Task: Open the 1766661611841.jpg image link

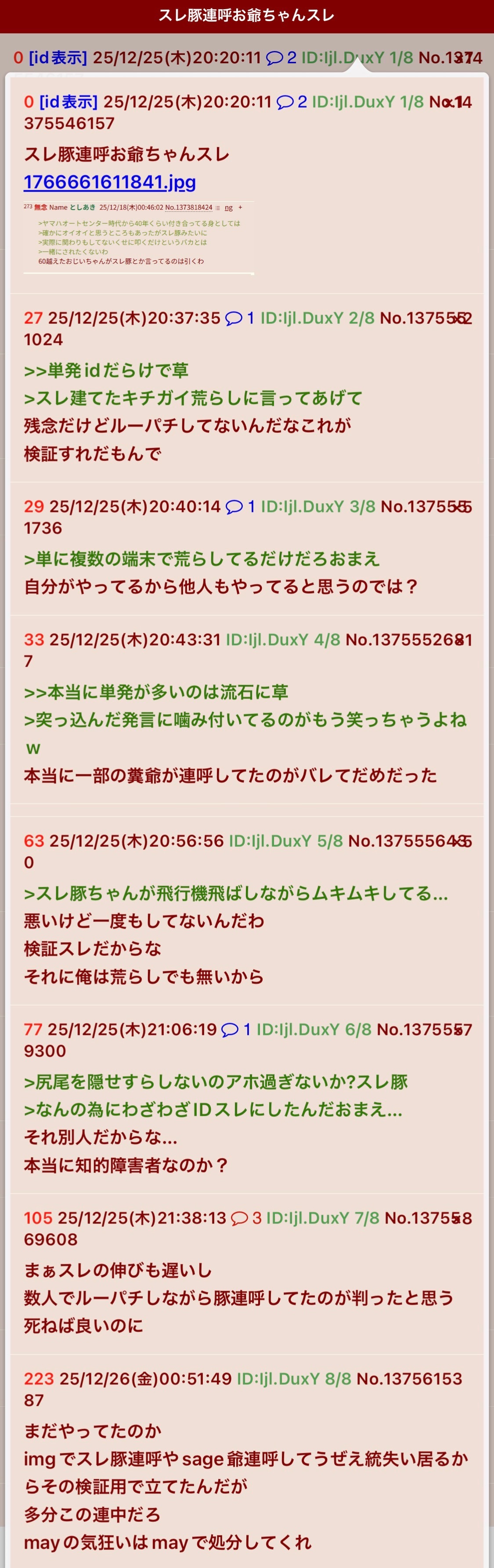Action: [x=109, y=182]
